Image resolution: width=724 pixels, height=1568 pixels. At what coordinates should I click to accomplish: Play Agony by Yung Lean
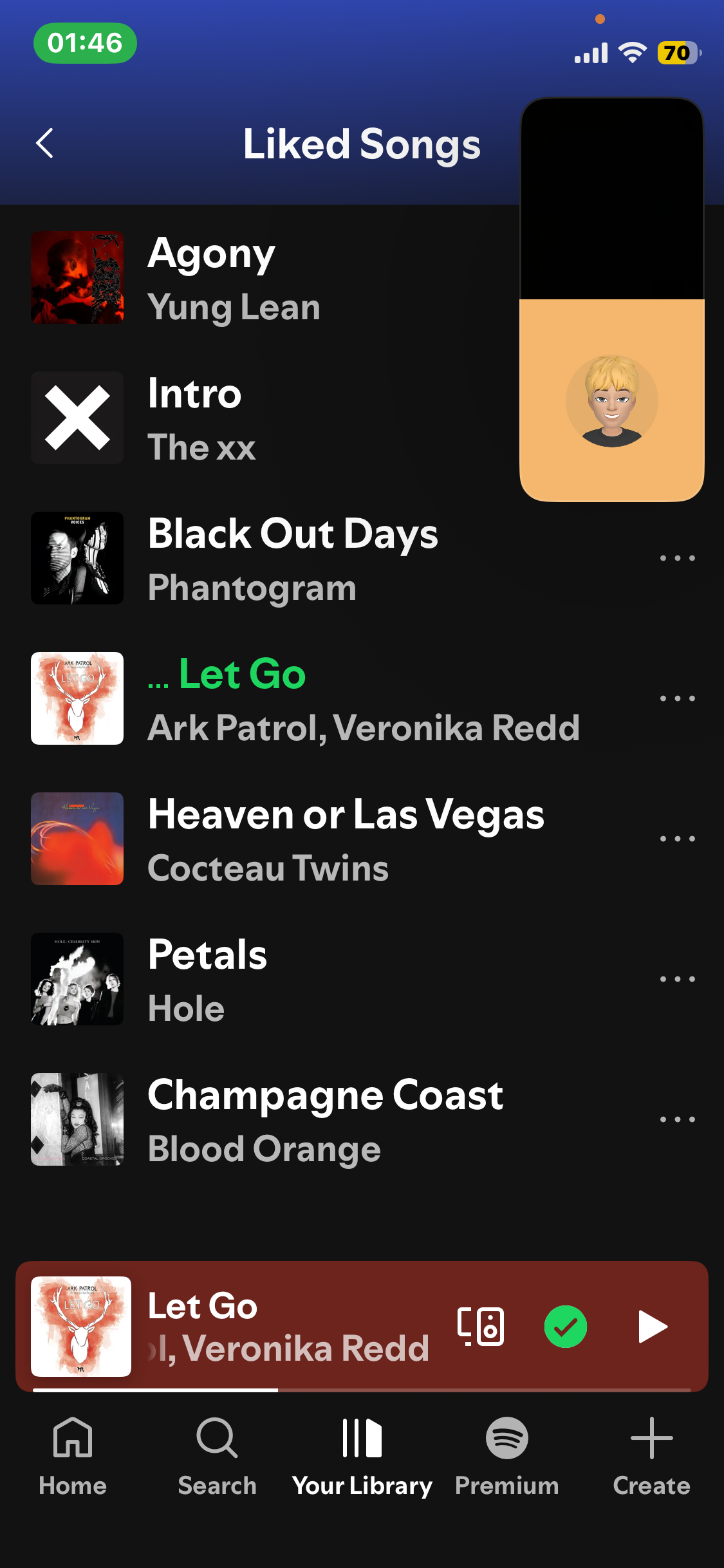click(x=270, y=277)
